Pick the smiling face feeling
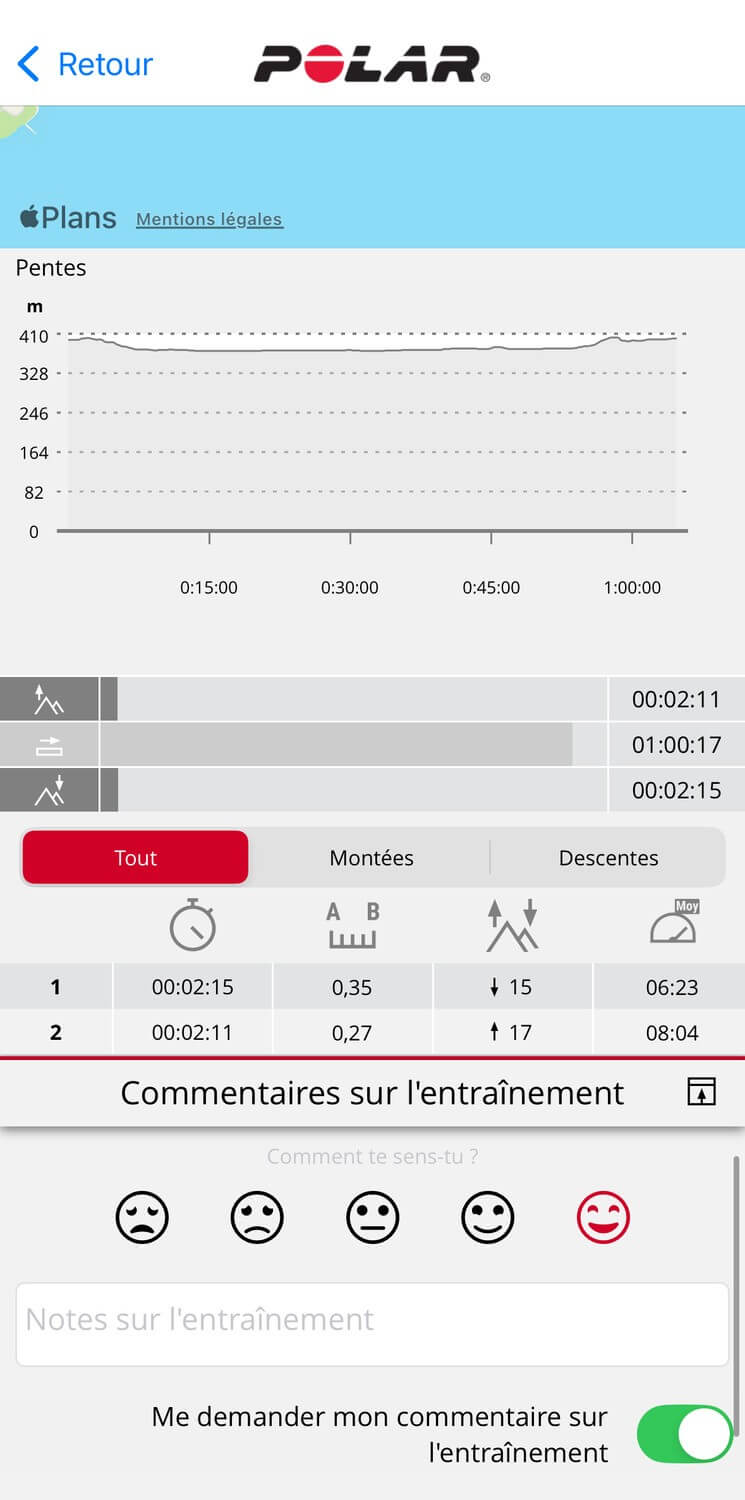 point(487,1218)
